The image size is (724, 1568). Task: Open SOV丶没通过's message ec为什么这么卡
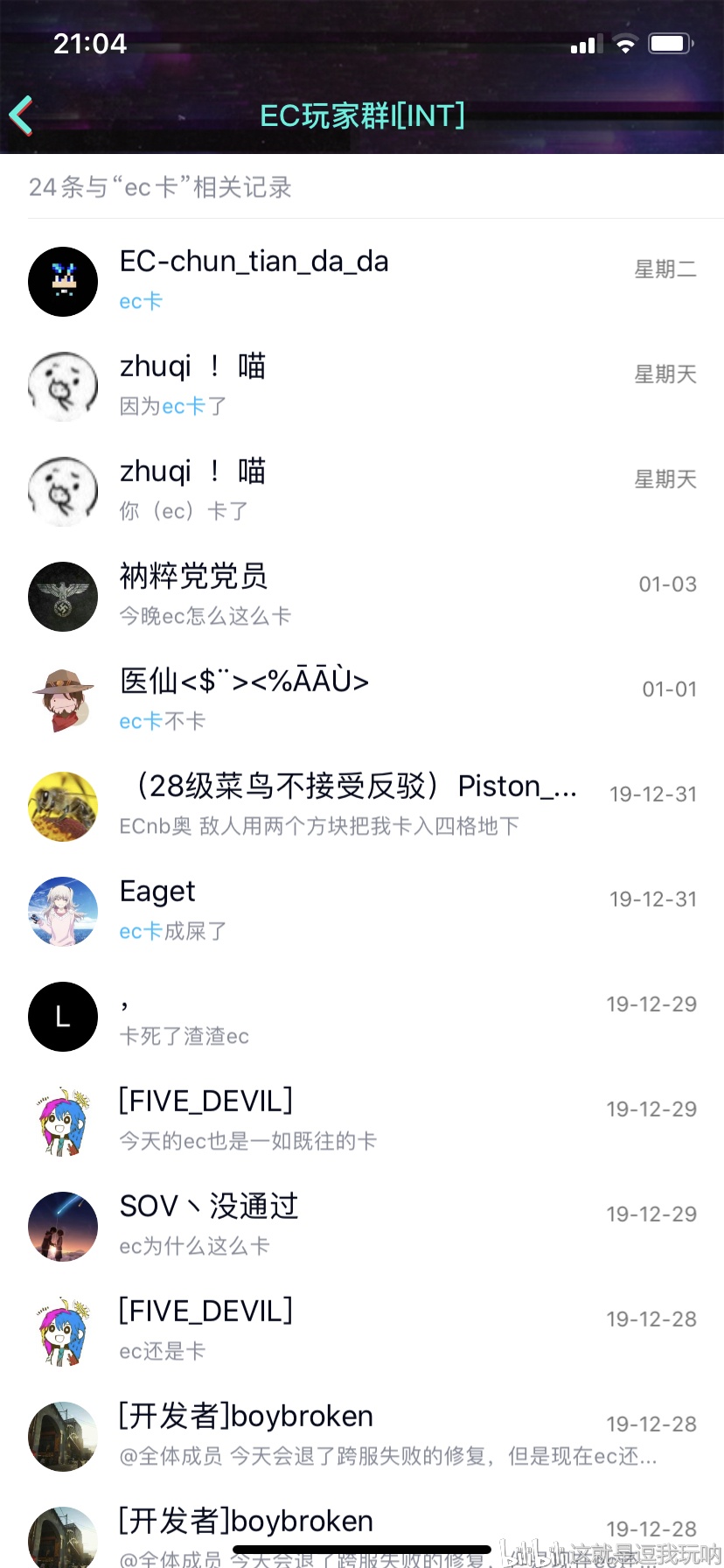362,1226
